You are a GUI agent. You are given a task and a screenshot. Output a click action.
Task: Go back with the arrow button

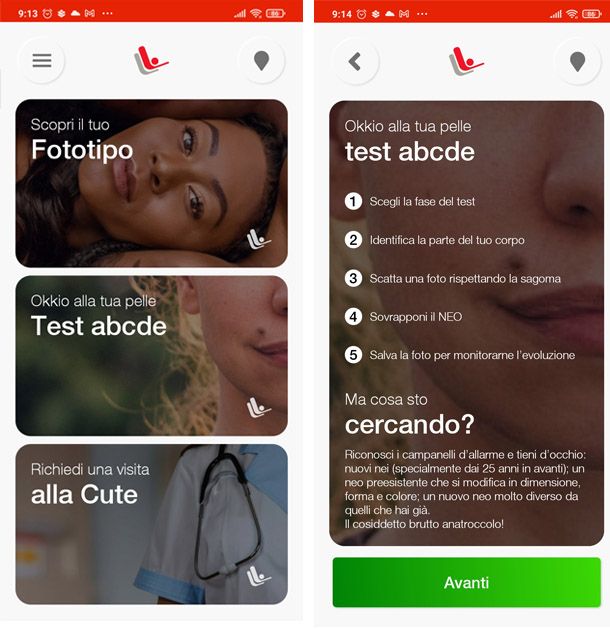click(355, 61)
